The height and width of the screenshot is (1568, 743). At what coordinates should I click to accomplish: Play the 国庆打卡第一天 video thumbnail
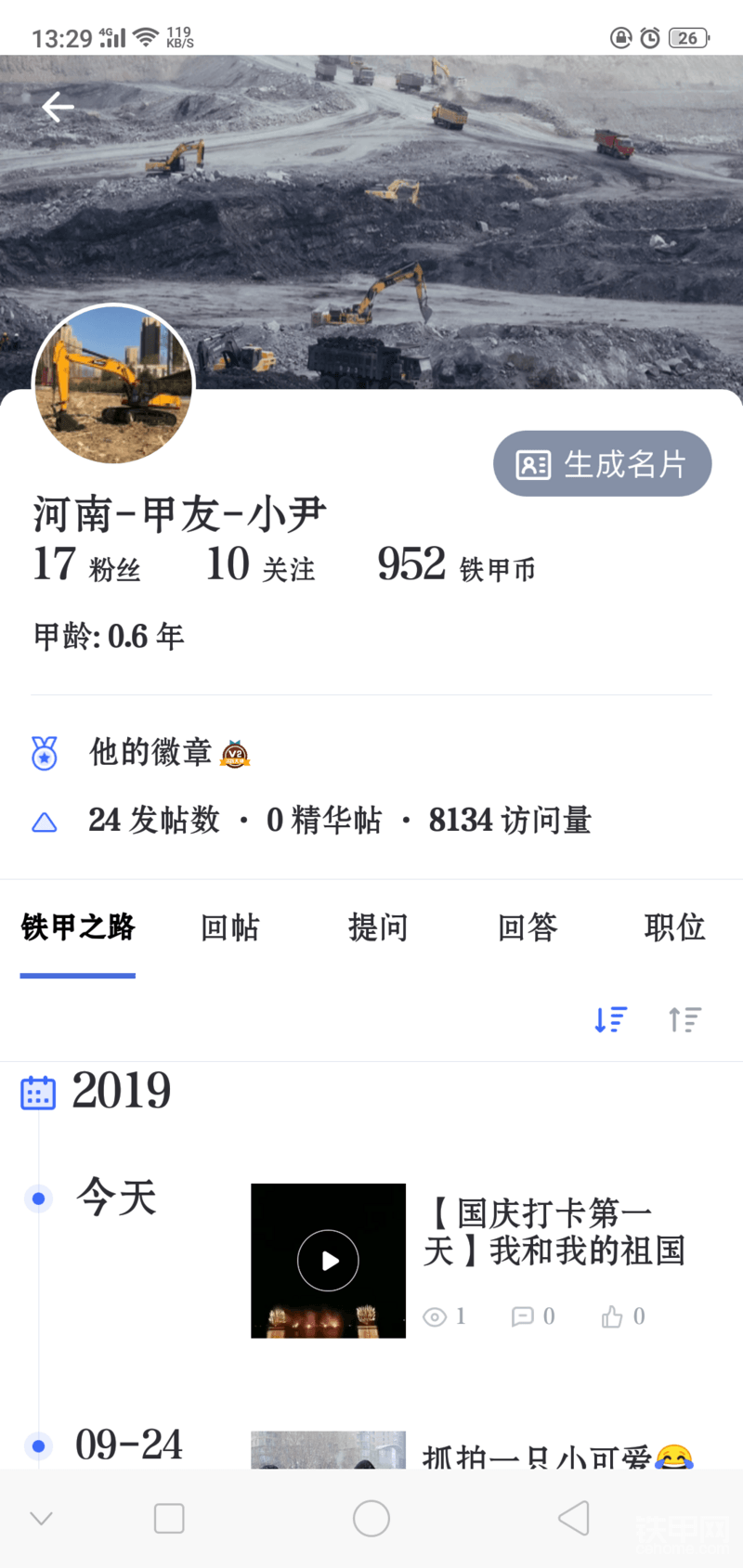pyautogui.click(x=328, y=1261)
